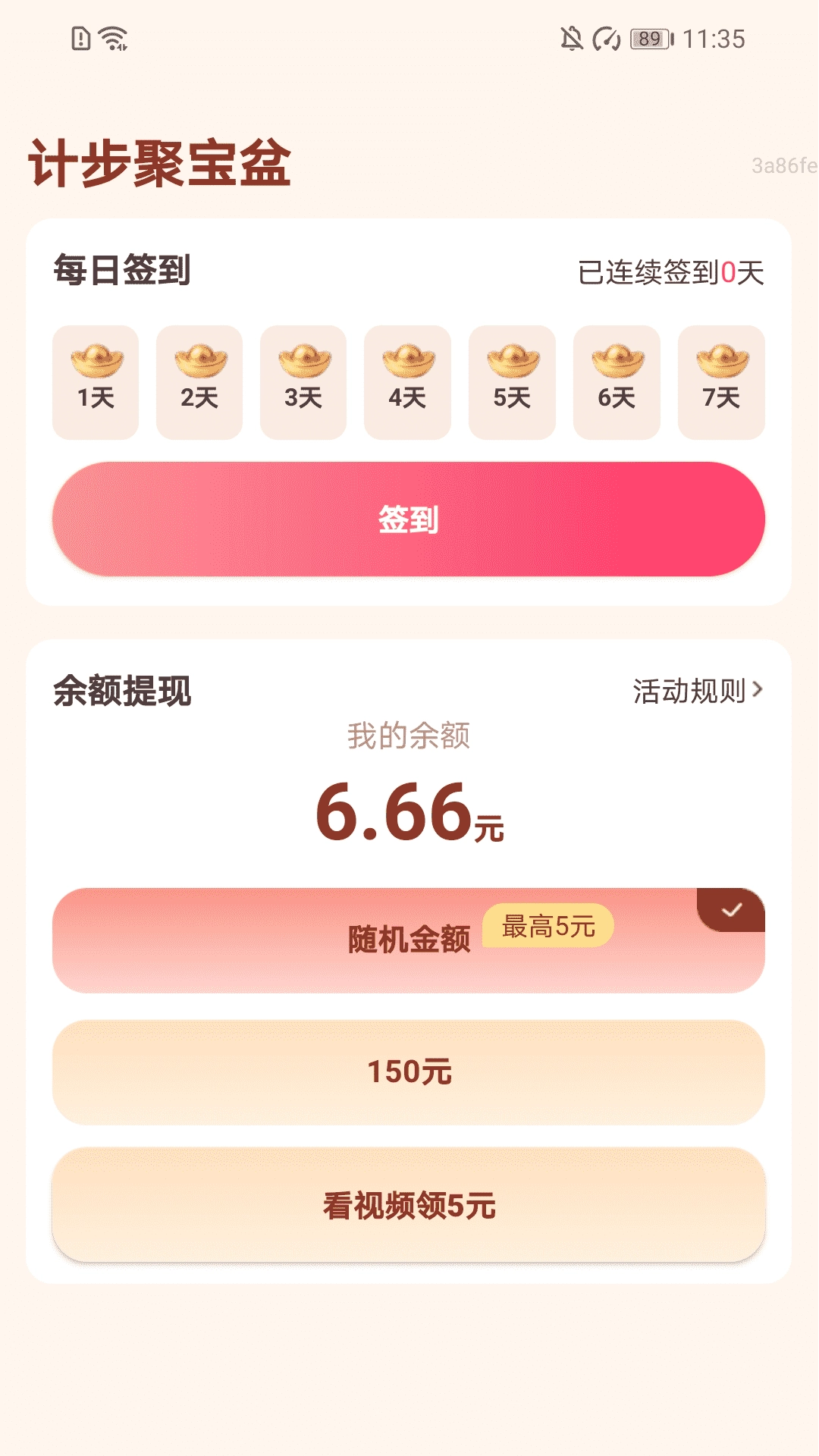Click the 已连续签到0天 streak counter
The width and height of the screenshot is (819, 1456).
670,271
